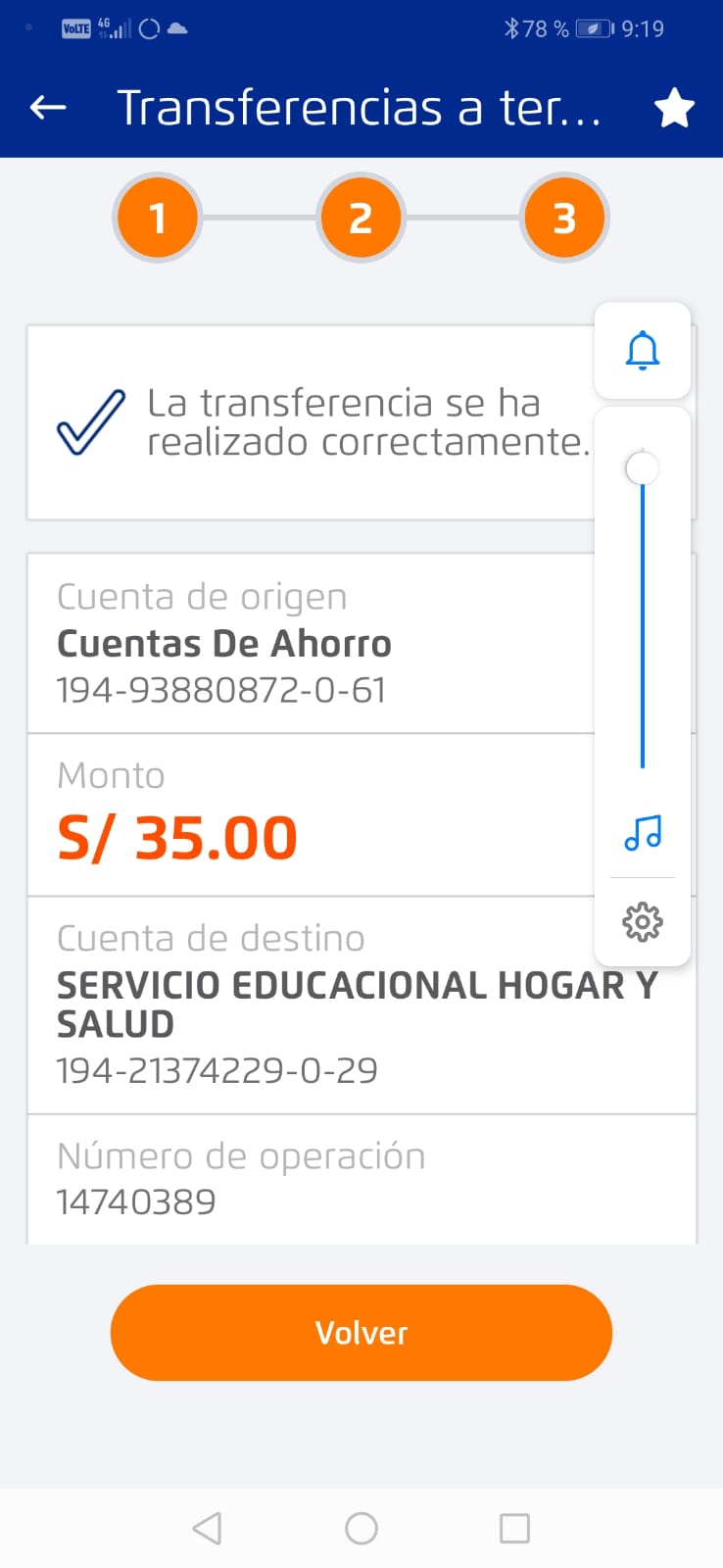Screen dimensions: 723x1568
Task: Mark this transfer as favorite with the star
Action: tap(674, 108)
